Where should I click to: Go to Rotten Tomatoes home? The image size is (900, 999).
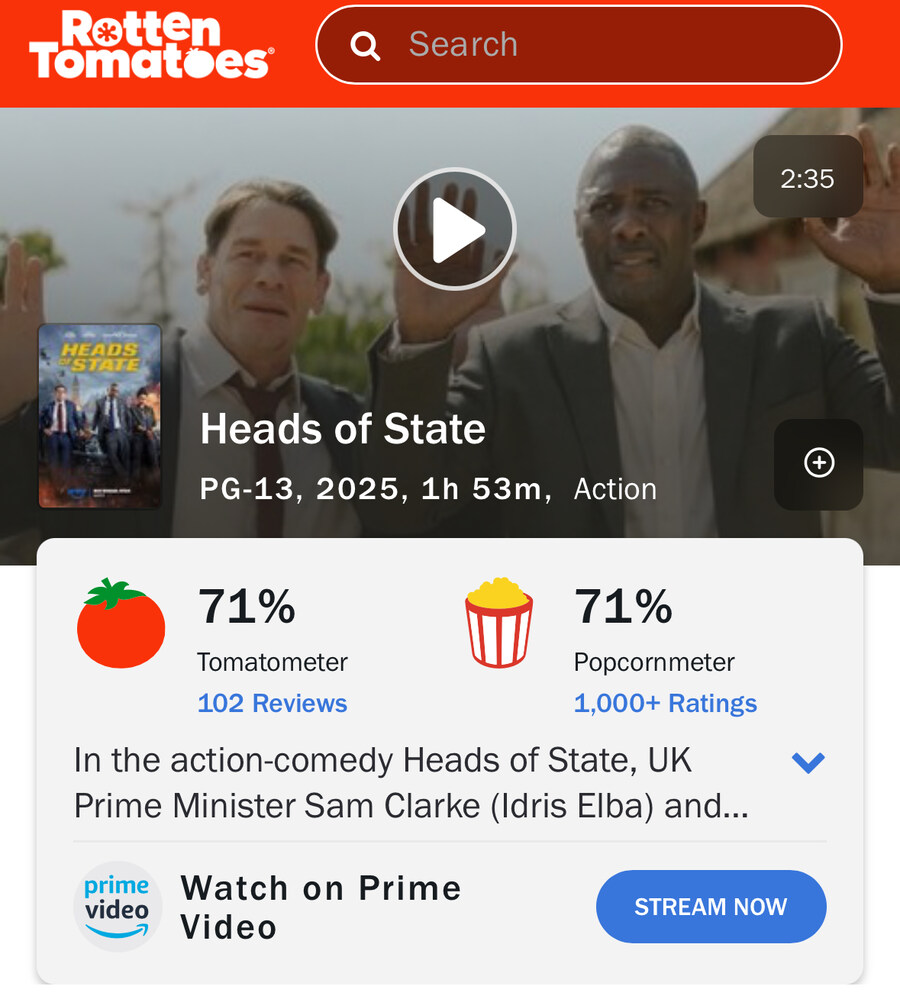click(x=150, y=45)
